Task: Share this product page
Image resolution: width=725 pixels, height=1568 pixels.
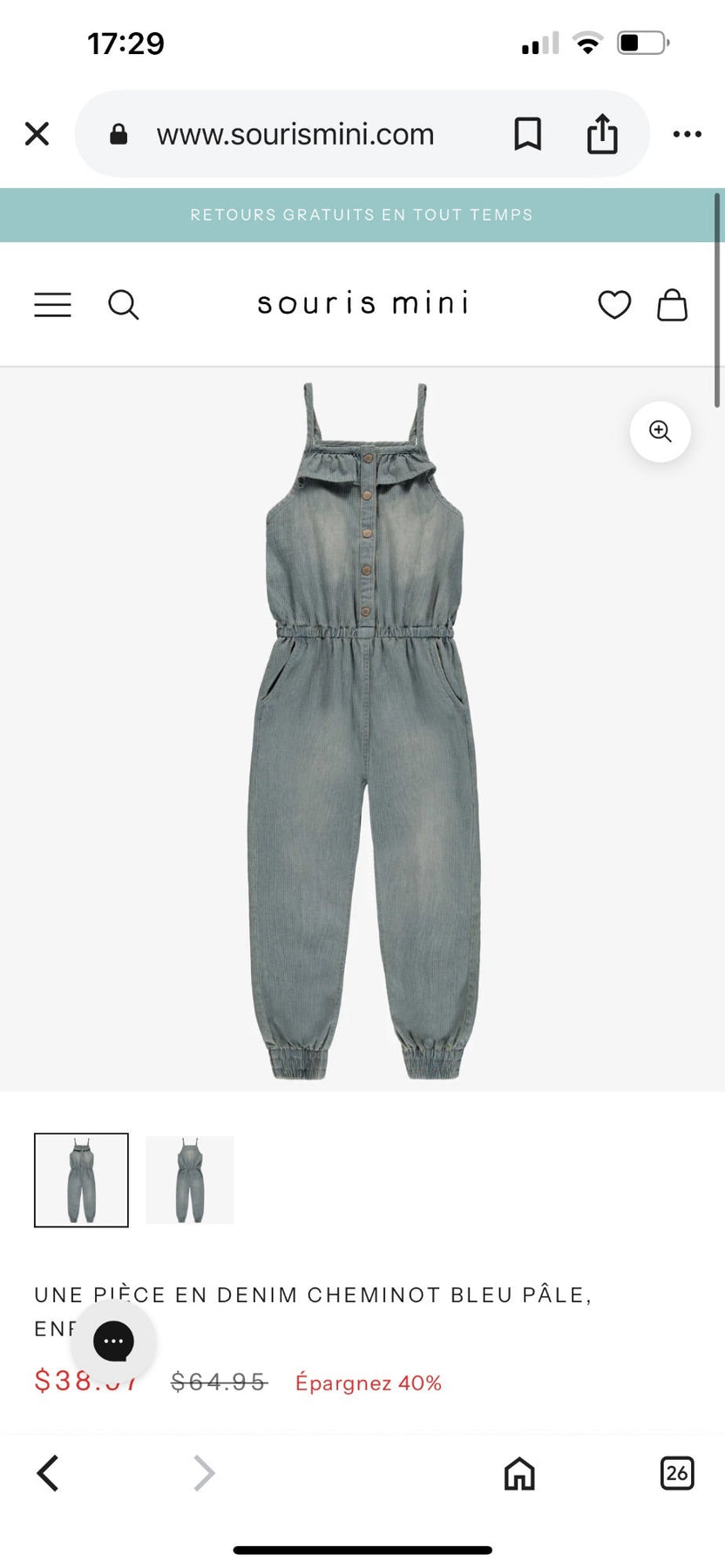Action: (x=602, y=134)
